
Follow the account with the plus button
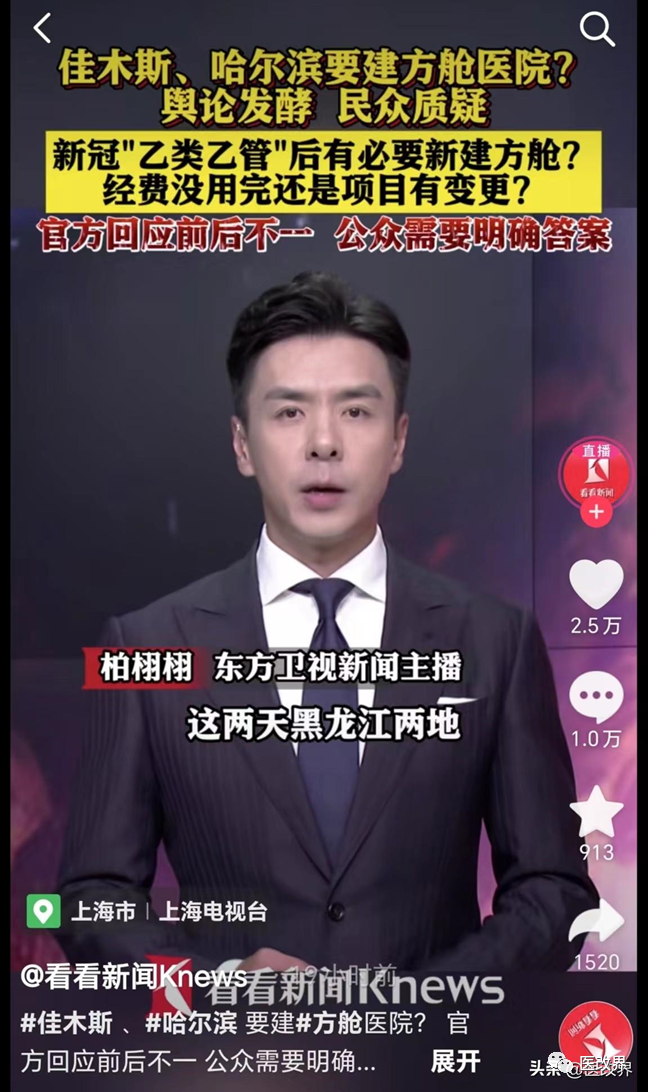click(596, 513)
